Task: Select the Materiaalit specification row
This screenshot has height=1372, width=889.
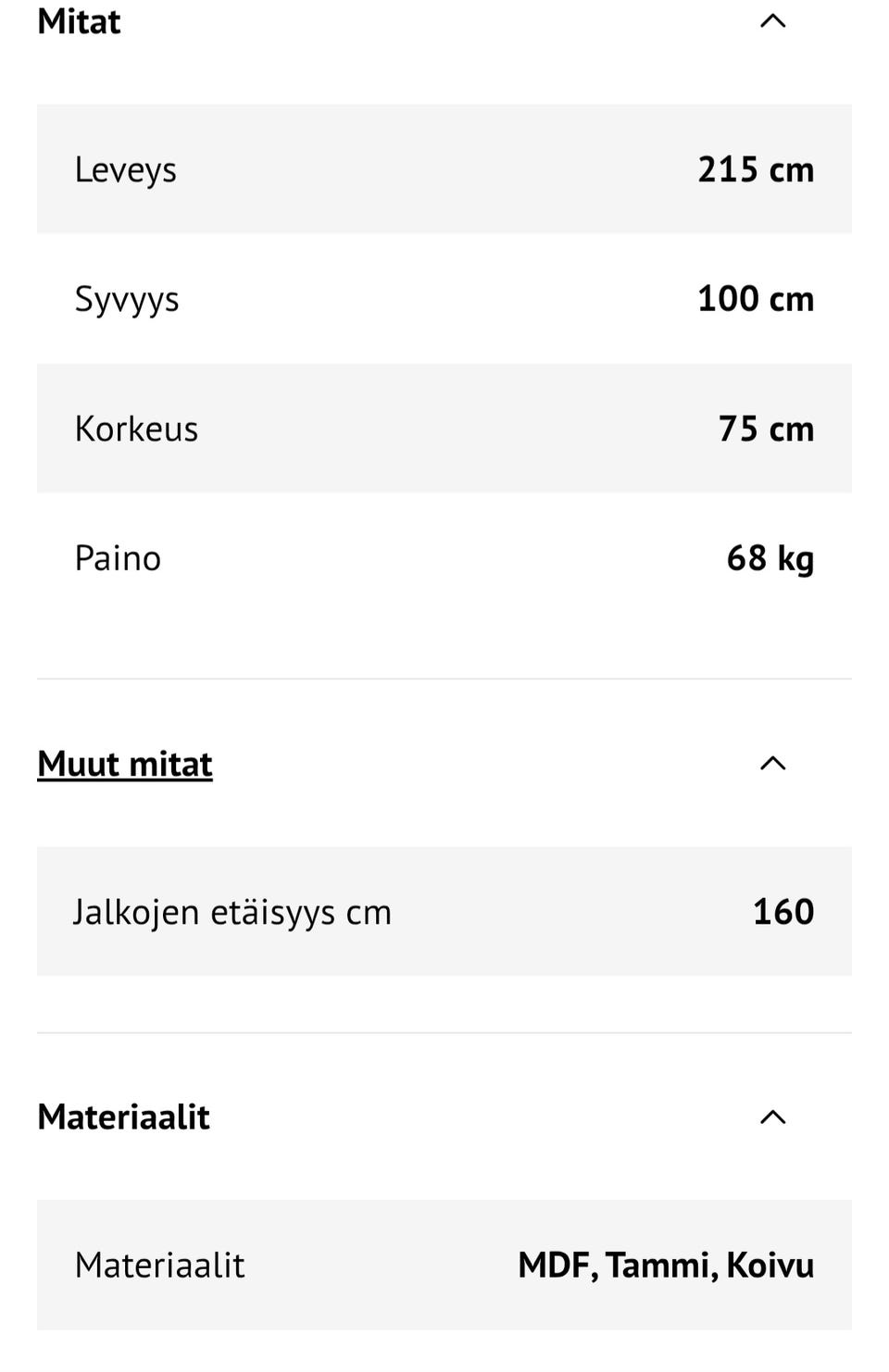Action: [x=444, y=1265]
